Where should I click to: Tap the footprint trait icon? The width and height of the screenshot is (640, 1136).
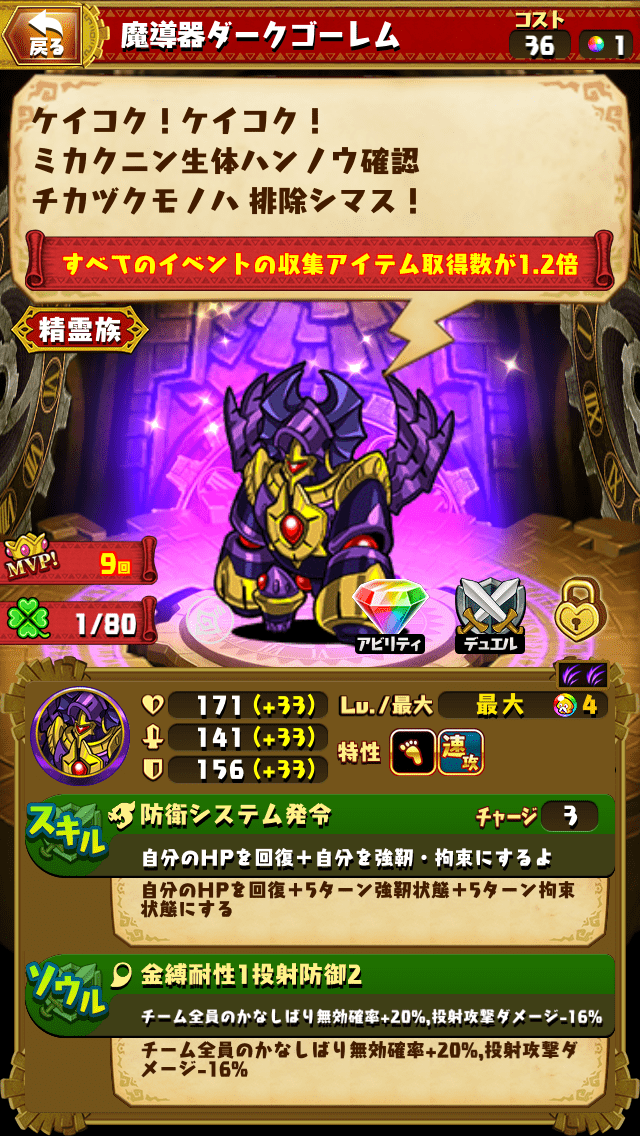[412, 752]
